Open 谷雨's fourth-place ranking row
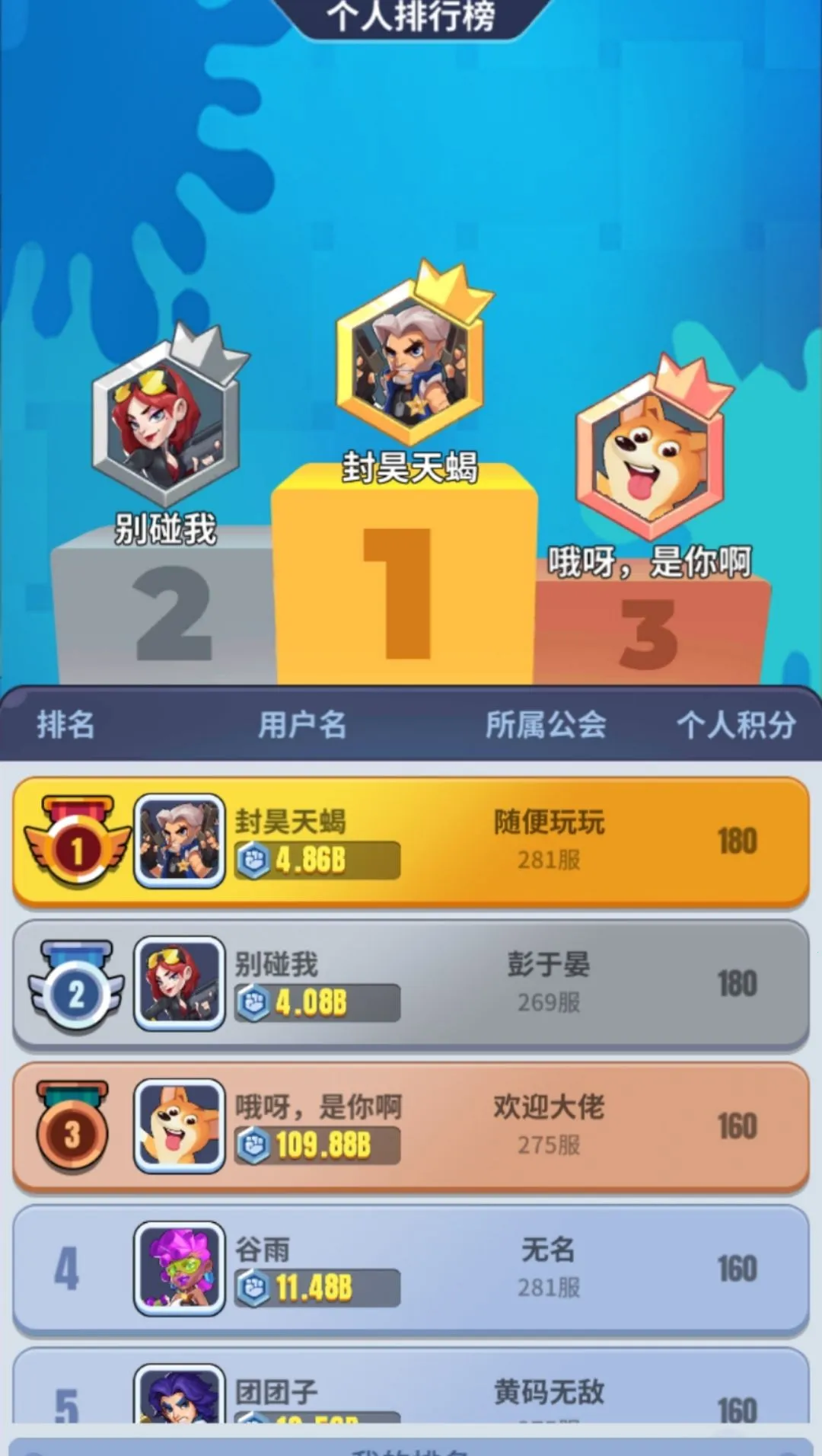Viewport: 822px width, 1456px height. (411, 1269)
